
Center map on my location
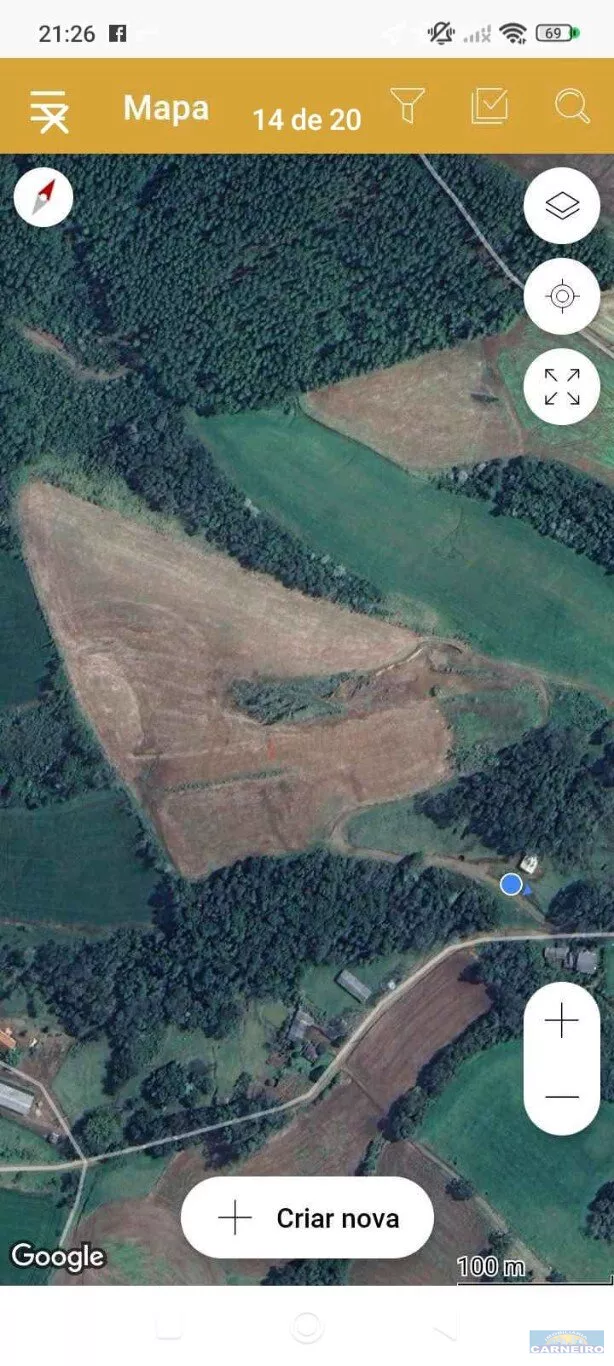(x=562, y=296)
